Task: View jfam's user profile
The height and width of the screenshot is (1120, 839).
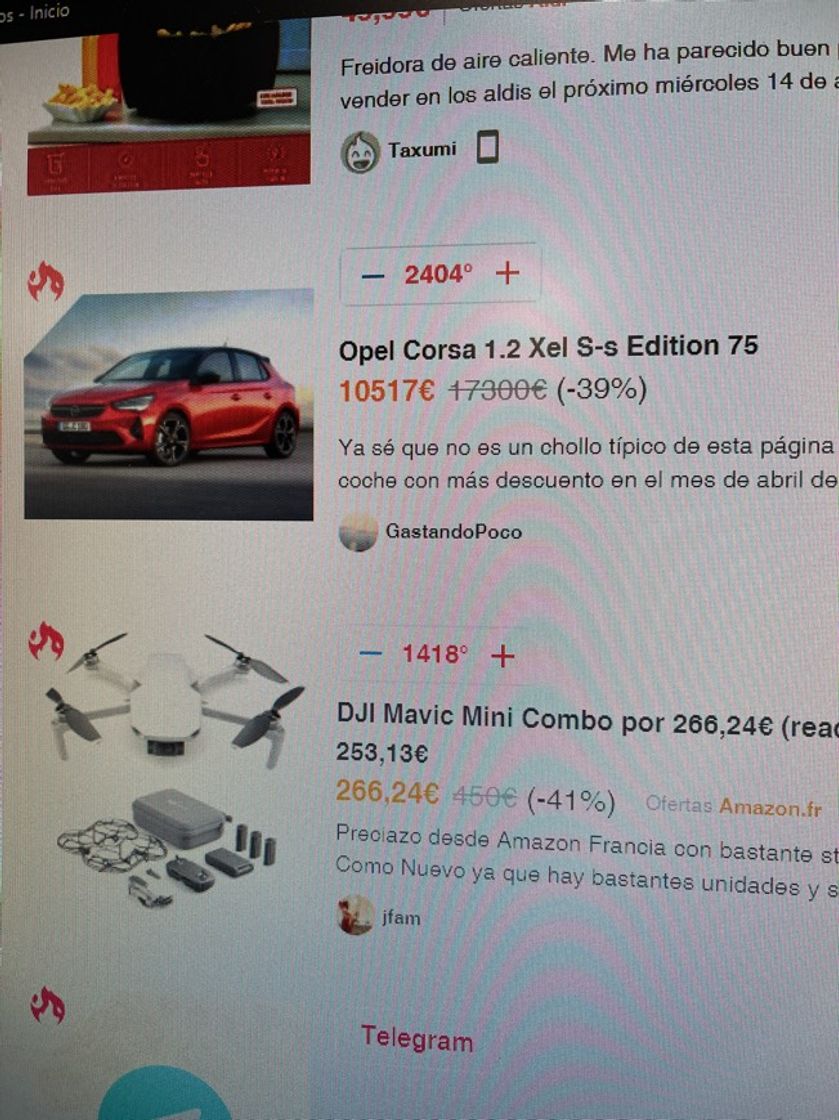Action: click(400, 915)
